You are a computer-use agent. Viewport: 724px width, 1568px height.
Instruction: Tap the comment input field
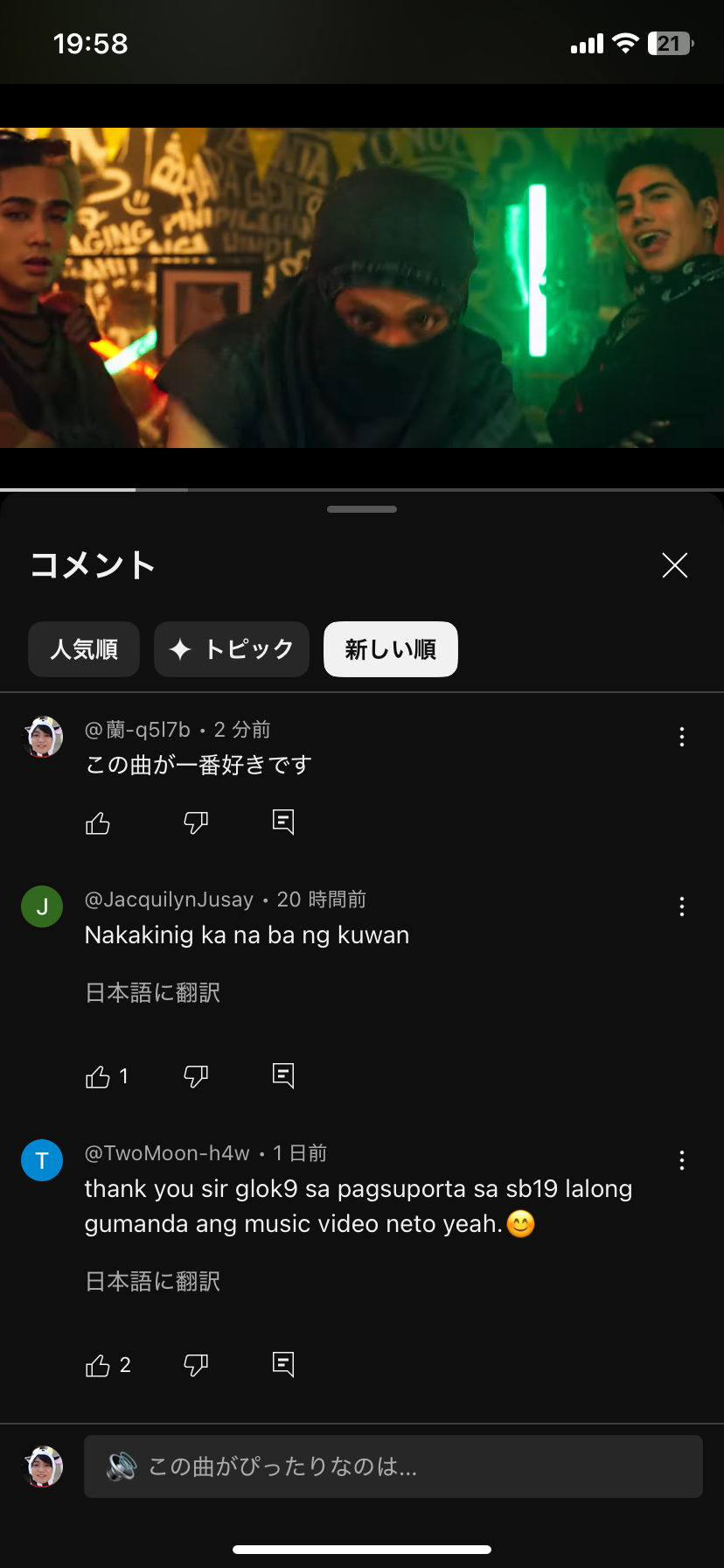coord(393,1466)
